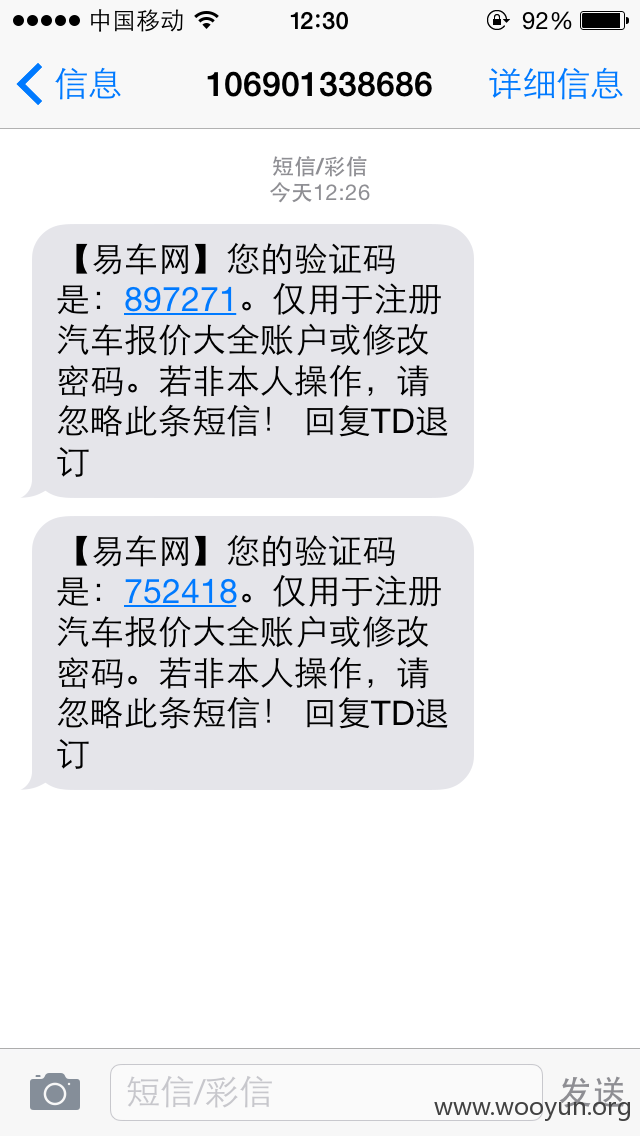
Task: Open 详细信息 for this conversation
Action: click(556, 83)
